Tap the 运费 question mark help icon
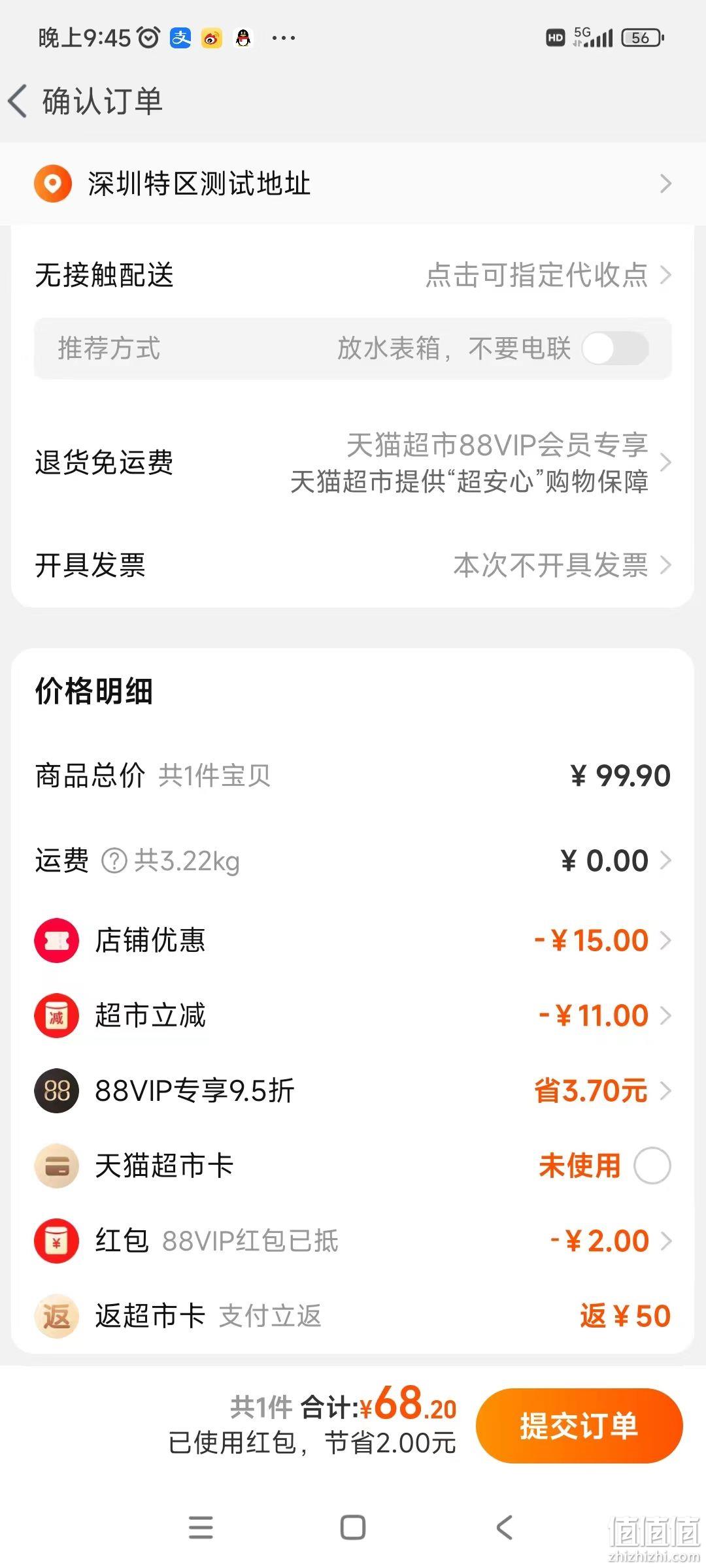 pos(114,861)
